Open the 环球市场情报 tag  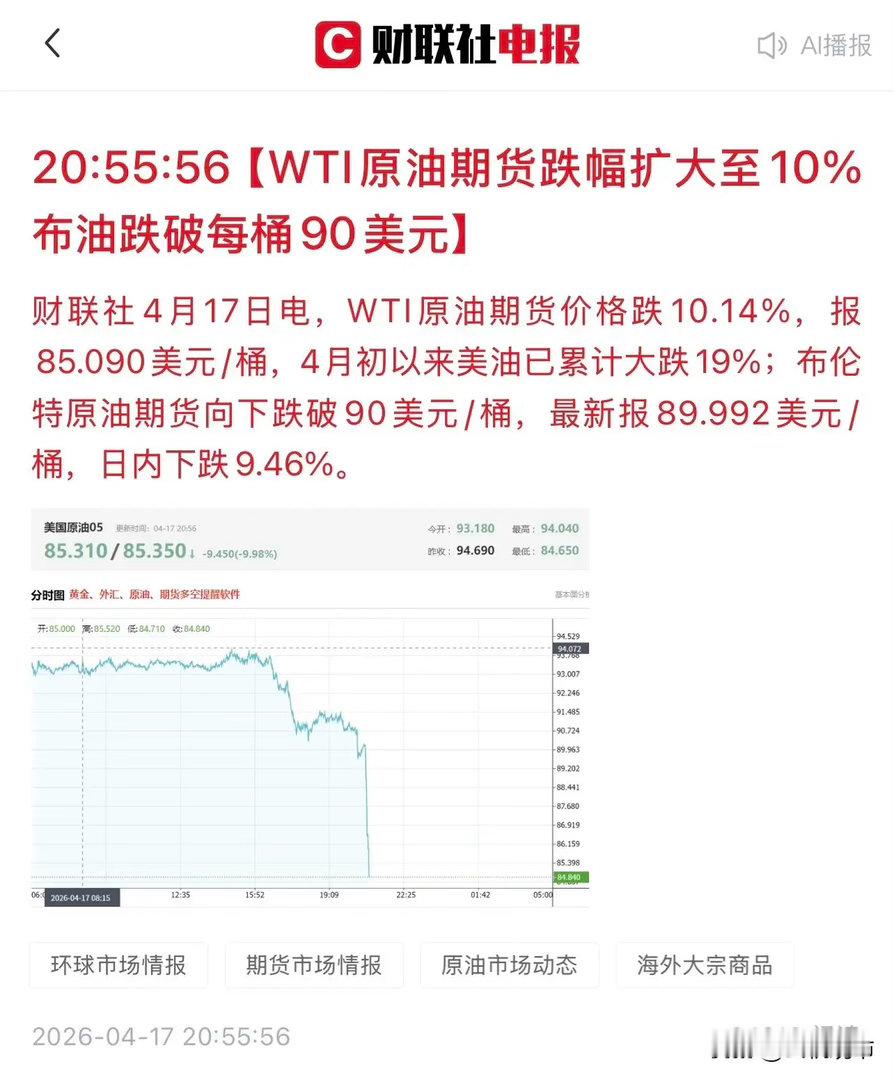(118, 965)
